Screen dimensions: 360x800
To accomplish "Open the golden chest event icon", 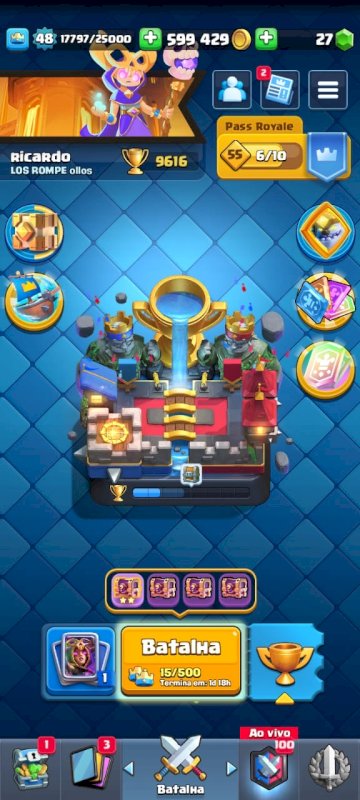I will 34,233.
